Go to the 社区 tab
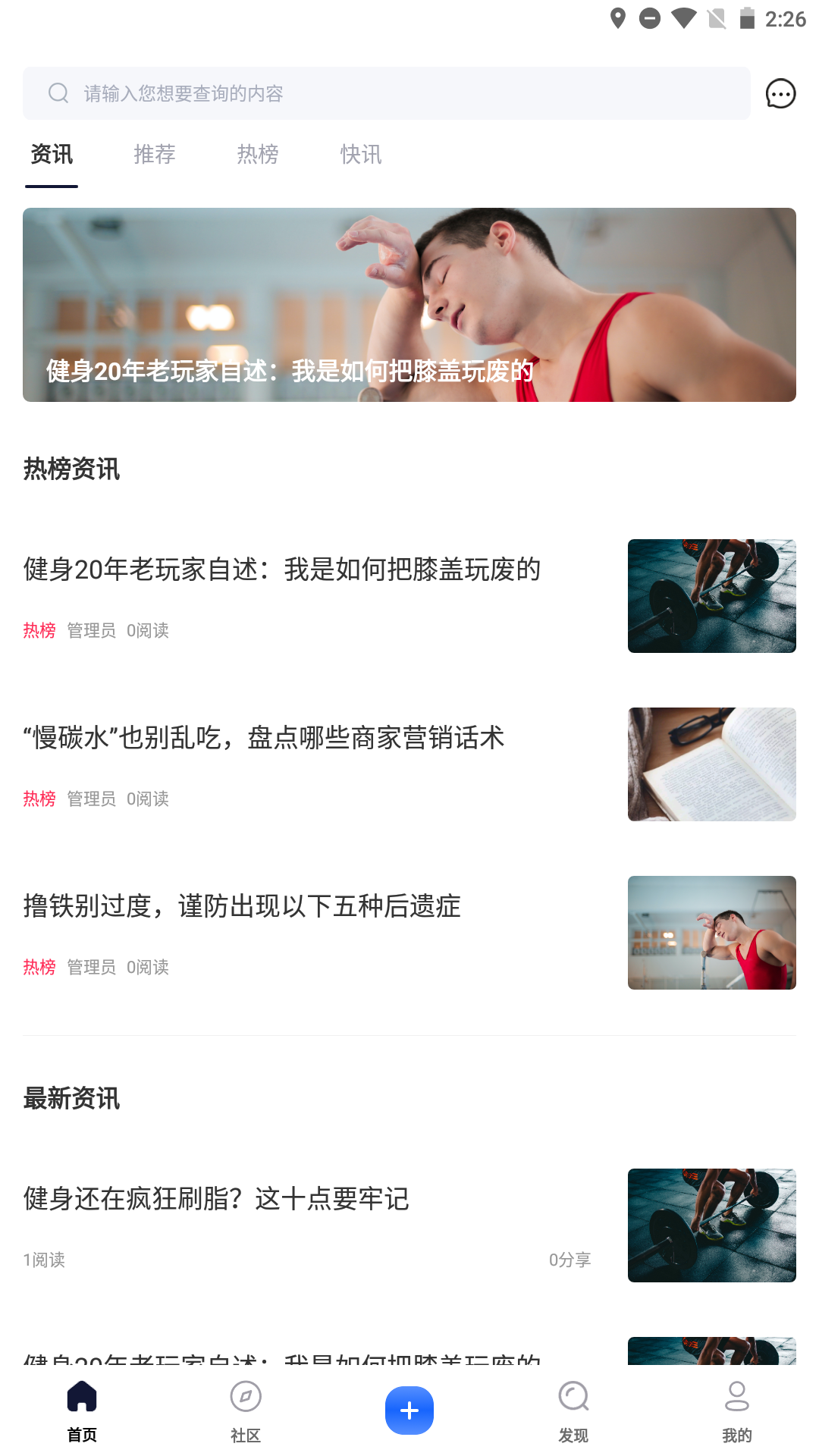This screenshot has width=819, height=1456. click(x=246, y=1410)
